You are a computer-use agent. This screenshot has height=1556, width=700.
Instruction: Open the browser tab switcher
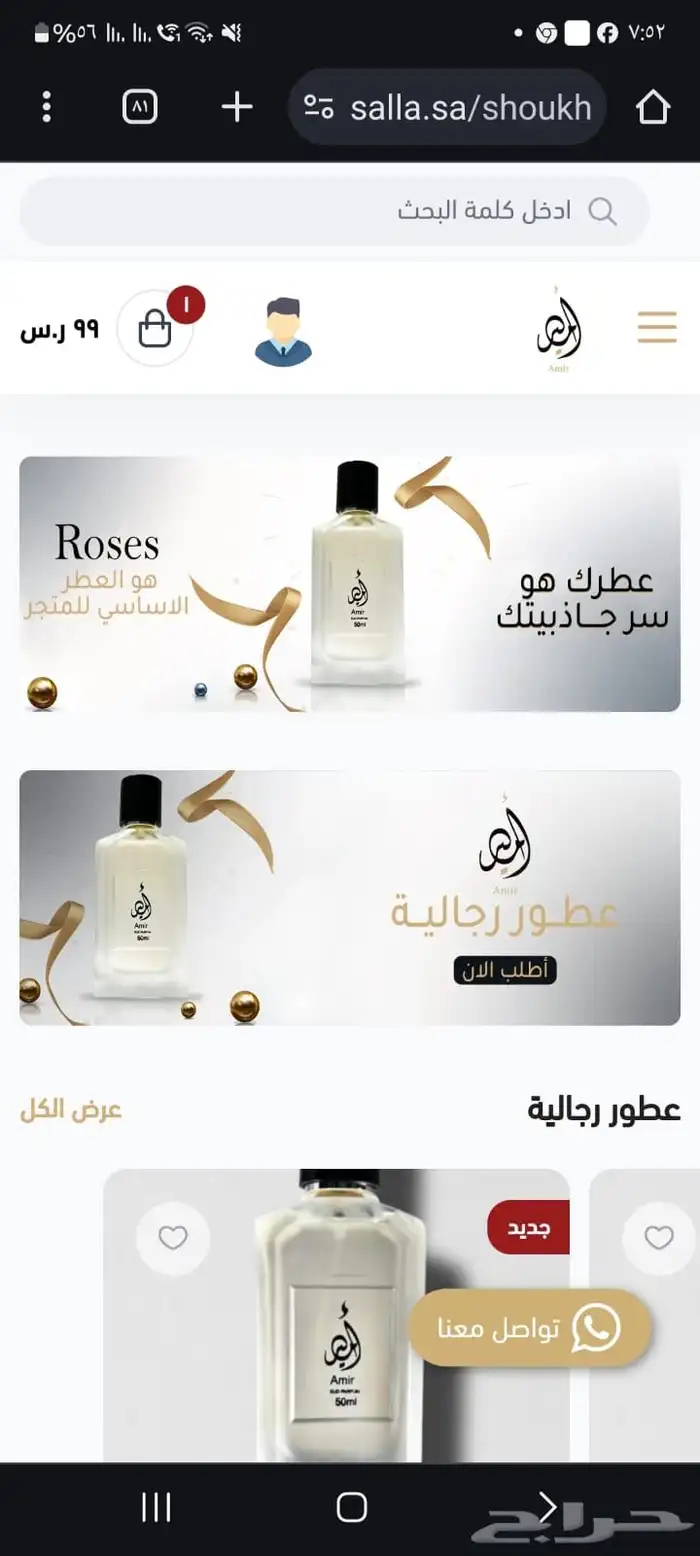pyautogui.click(x=140, y=107)
